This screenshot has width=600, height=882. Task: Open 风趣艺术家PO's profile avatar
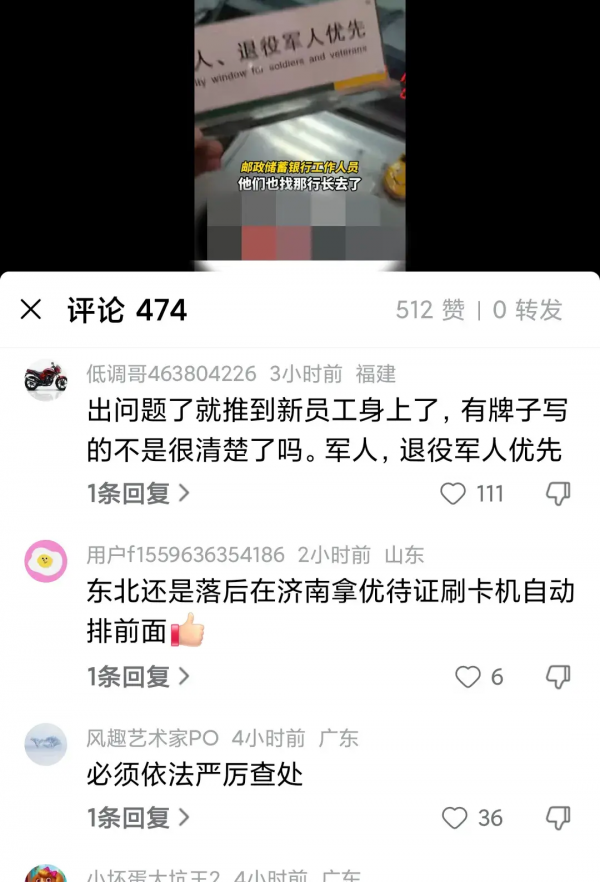click(46, 745)
